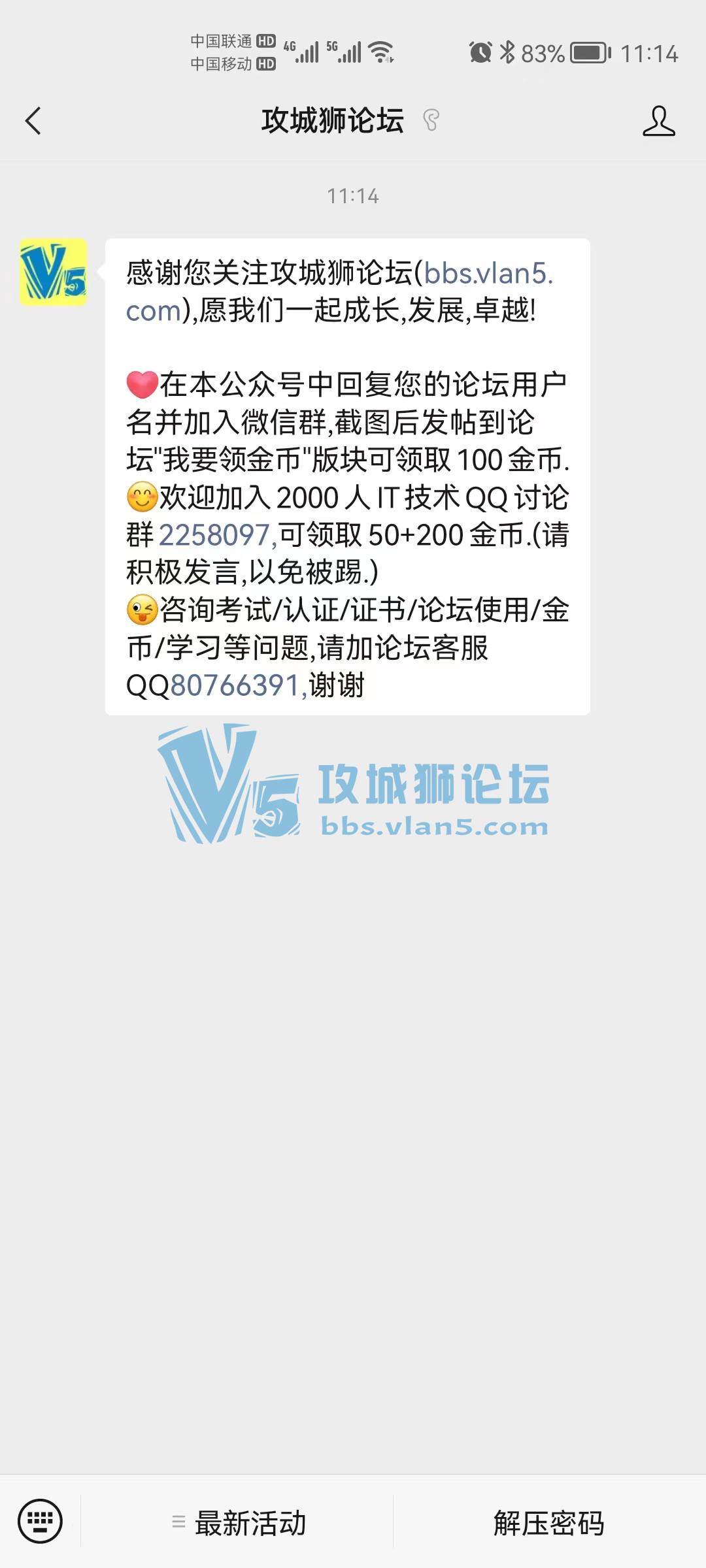Tap the customer service QQ number 80766391
This screenshot has height=1568, width=706.
pos(234,685)
